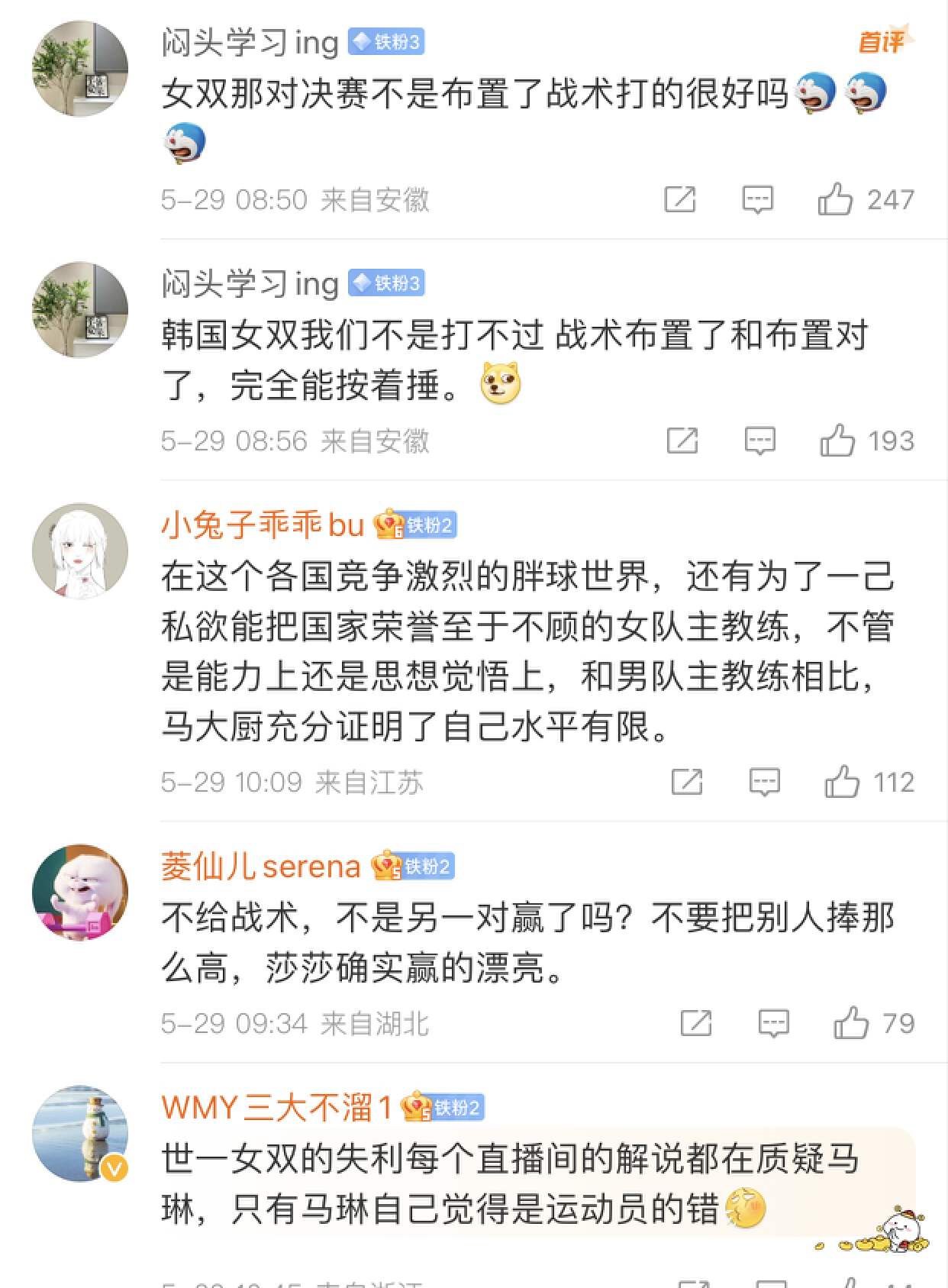The image size is (948, 1288).
Task: Tap 菱仙儿serena's avatar picture
Action: point(80,892)
